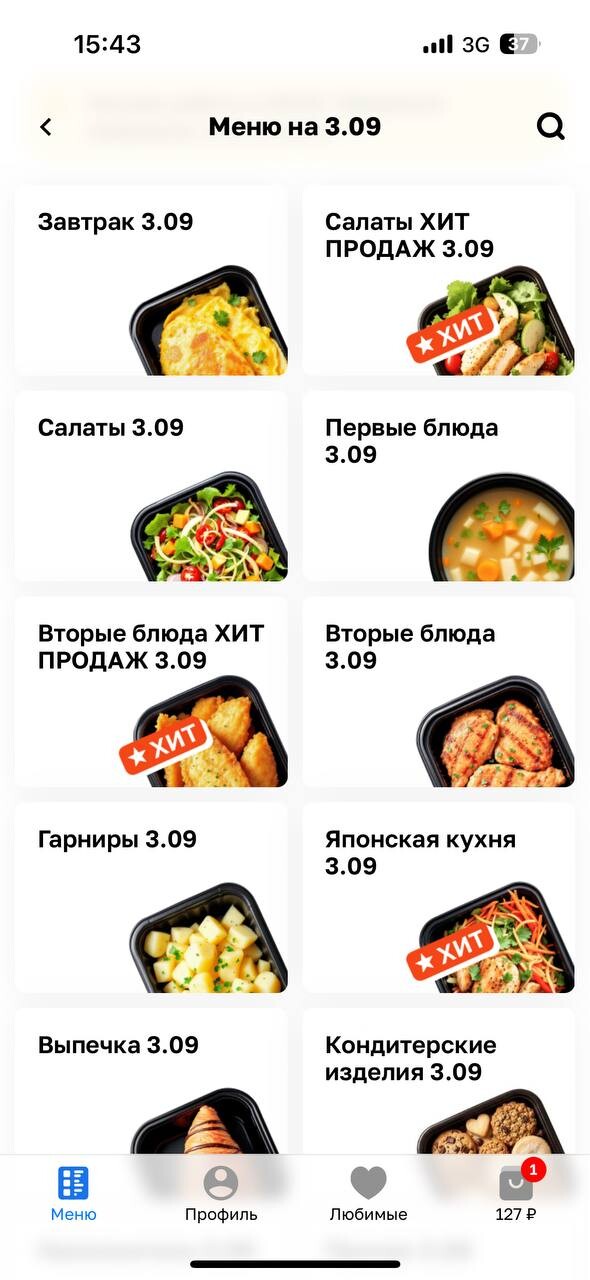Switch to the Меню tab
This screenshot has width=590, height=1280.
(74, 1194)
